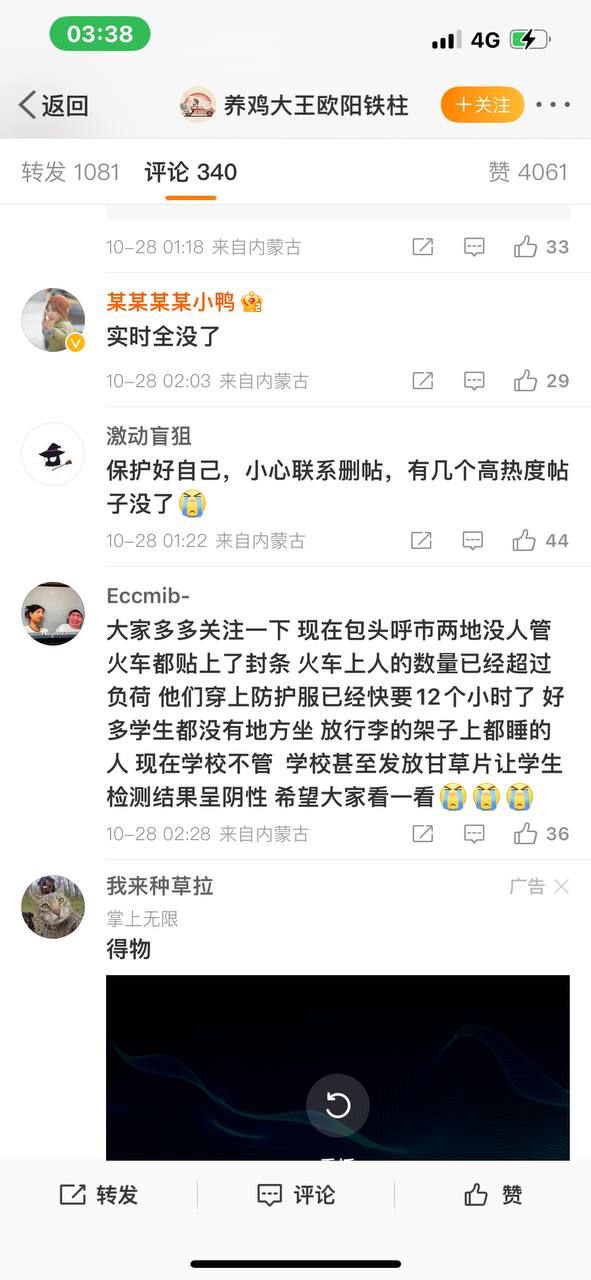Repost 激动盲狙's comment

pos(422,541)
